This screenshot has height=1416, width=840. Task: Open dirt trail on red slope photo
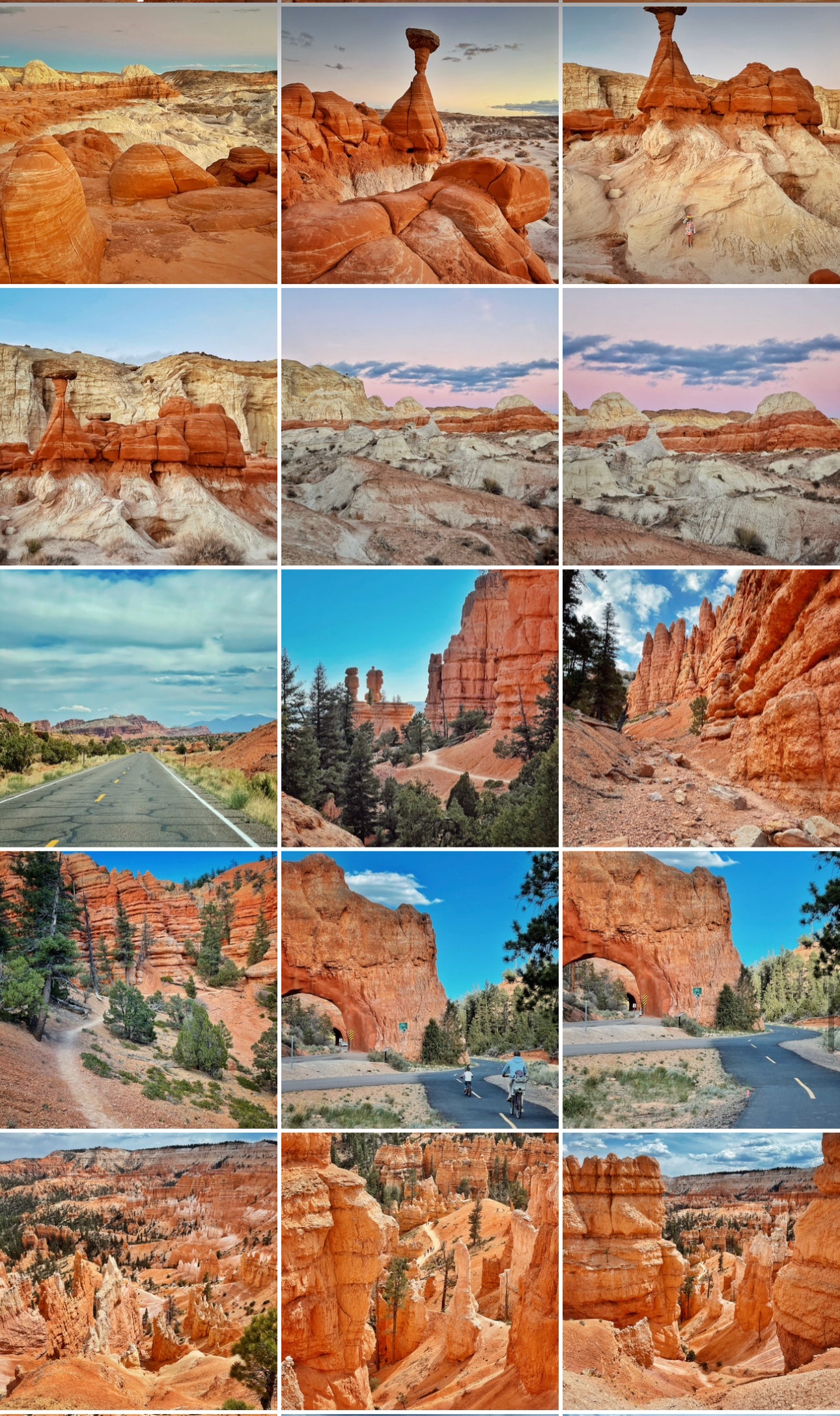(x=138, y=989)
